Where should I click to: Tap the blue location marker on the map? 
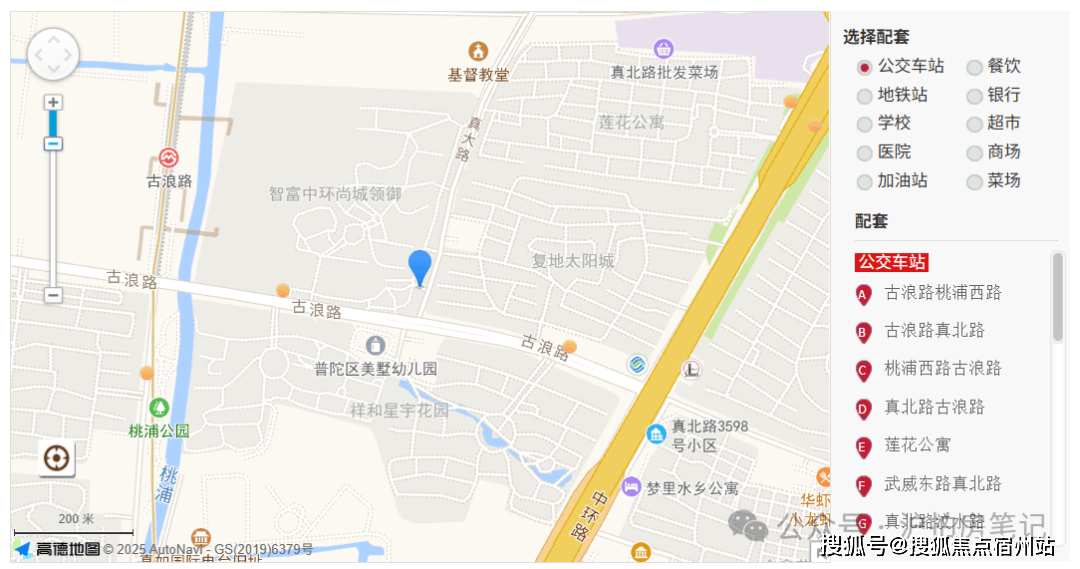pyautogui.click(x=420, y=266)
